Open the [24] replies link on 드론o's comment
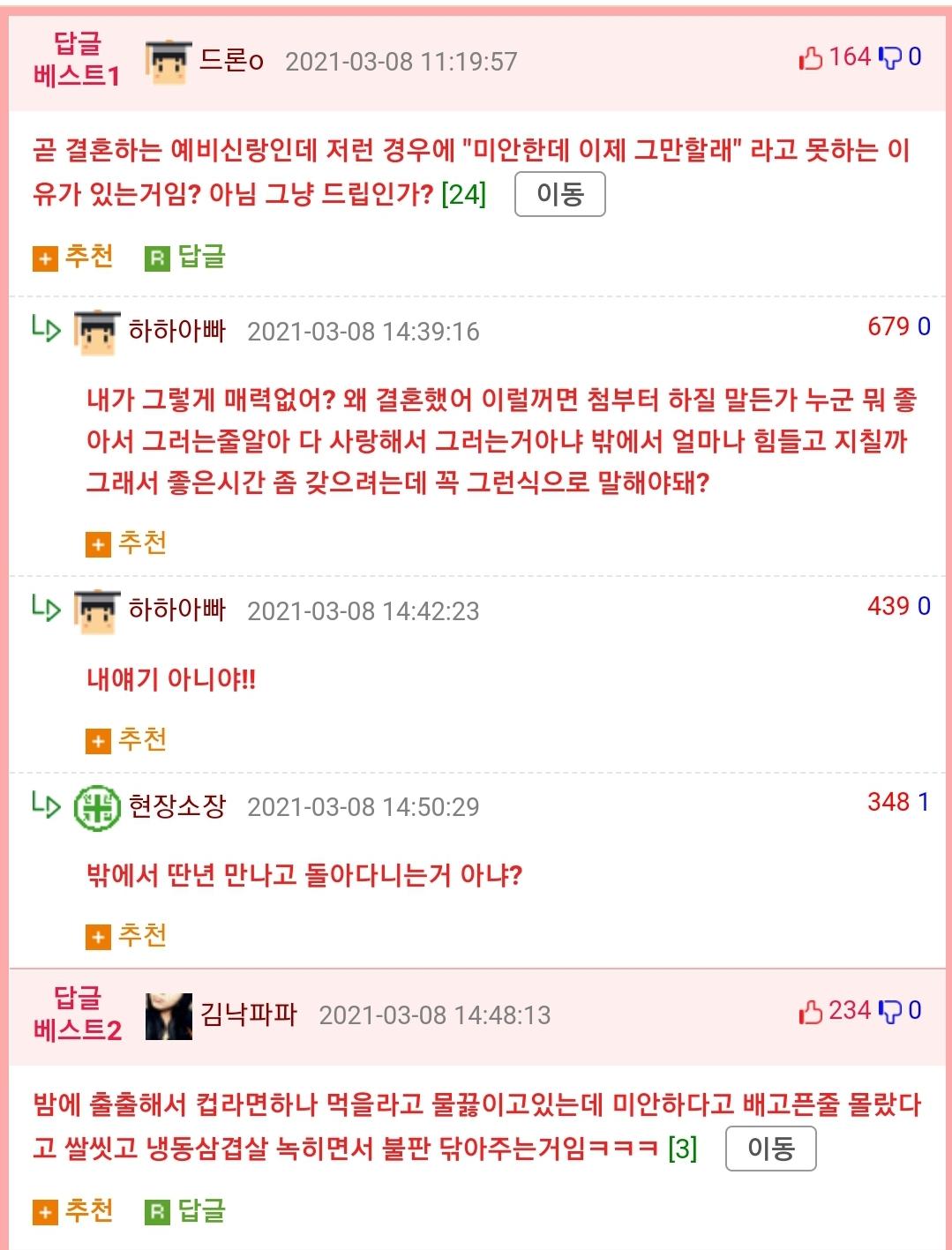The height and width of the screenshot is (1250, 952). point(464,194)
